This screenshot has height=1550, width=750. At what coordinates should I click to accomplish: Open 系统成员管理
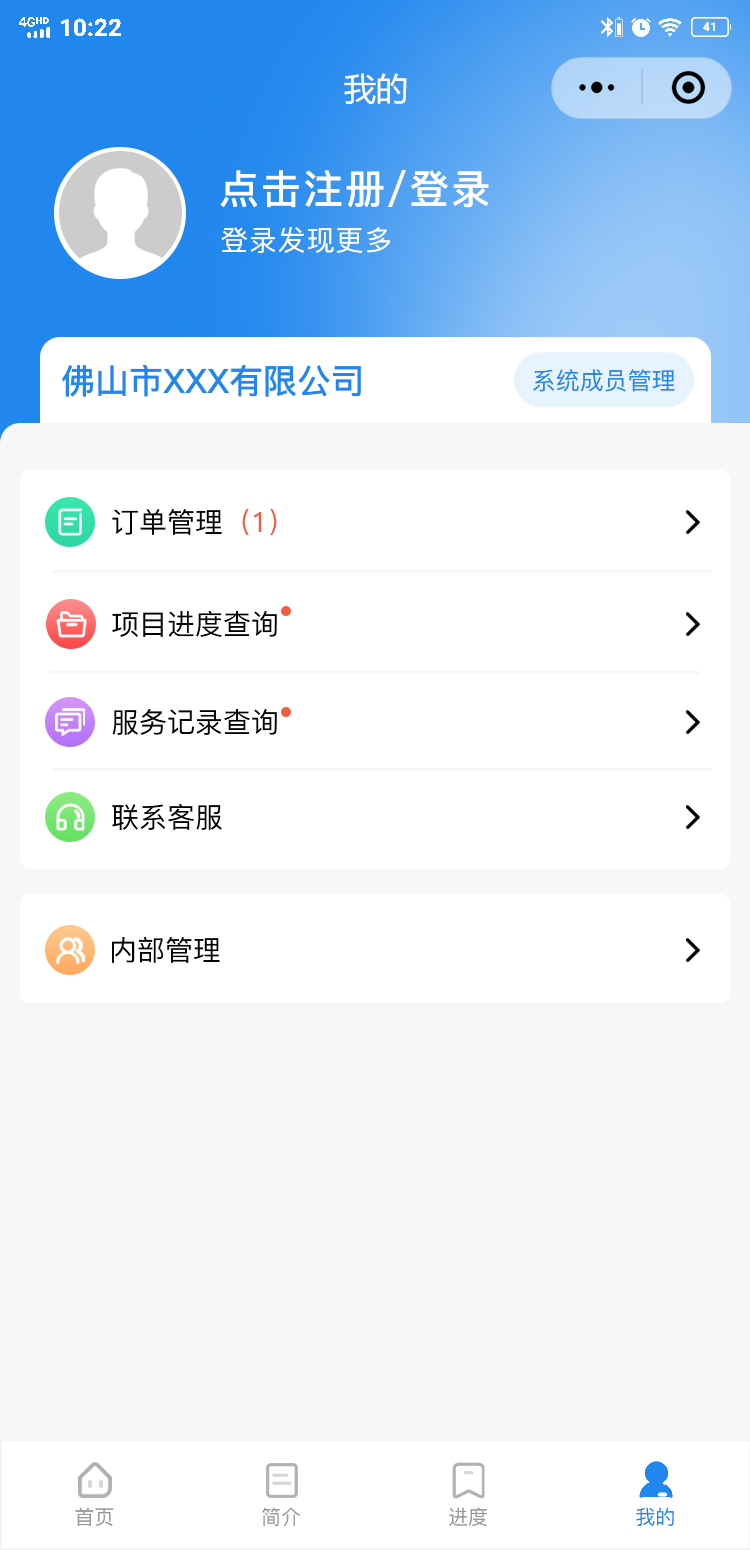point(603,381)
